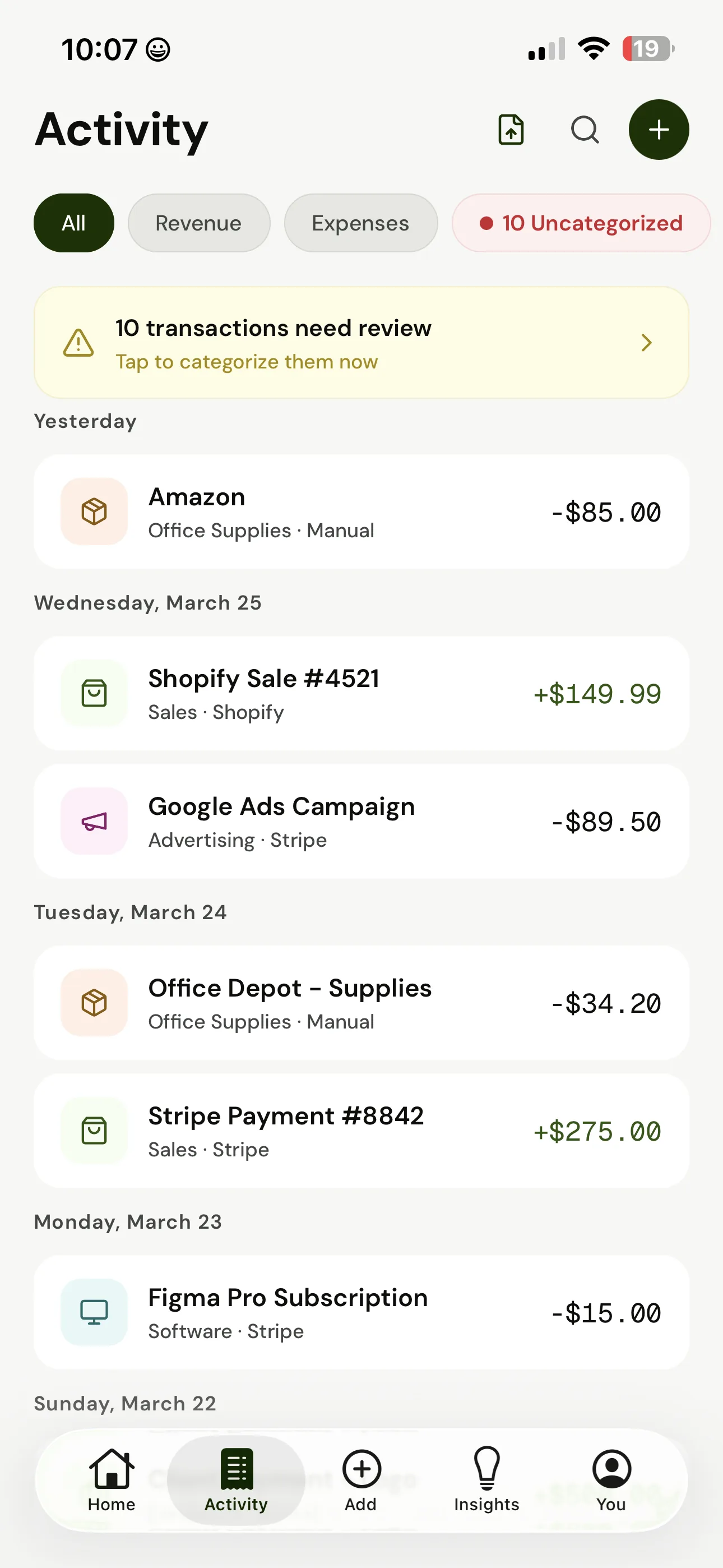
Task: Tap the Figma Pro monitor icon
Action: coord(94,1312)
